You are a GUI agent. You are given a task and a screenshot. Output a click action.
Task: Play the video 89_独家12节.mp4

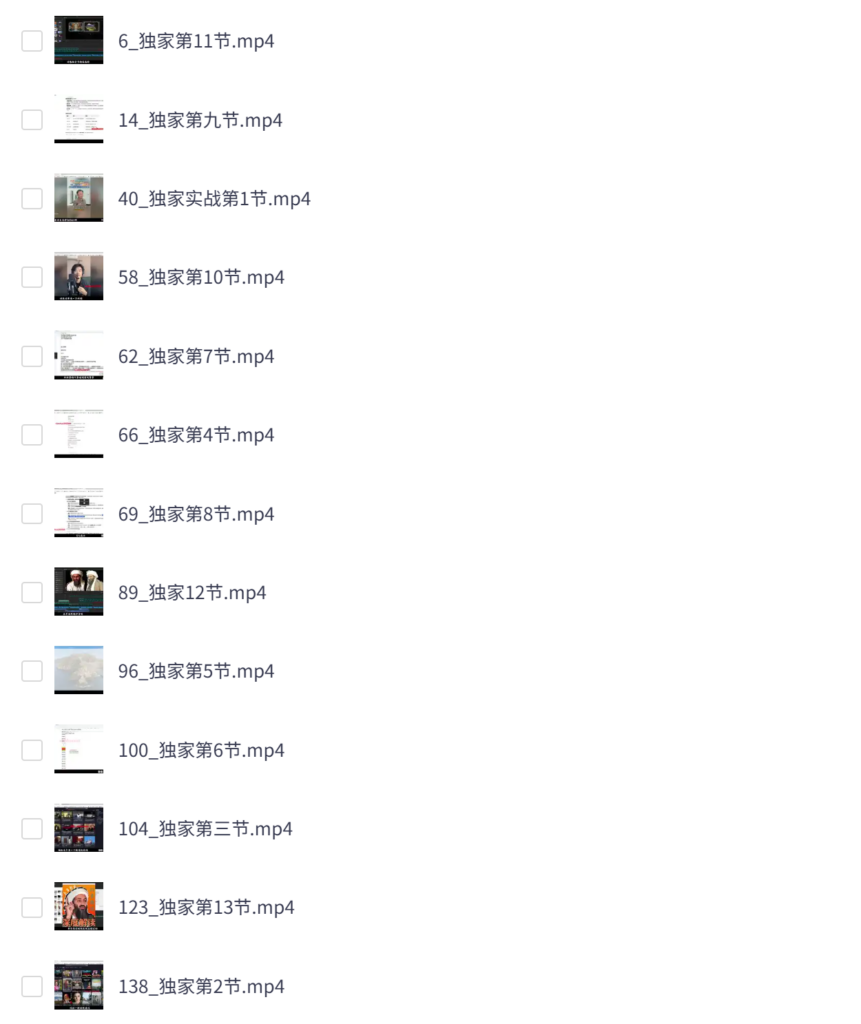point(192,593)
